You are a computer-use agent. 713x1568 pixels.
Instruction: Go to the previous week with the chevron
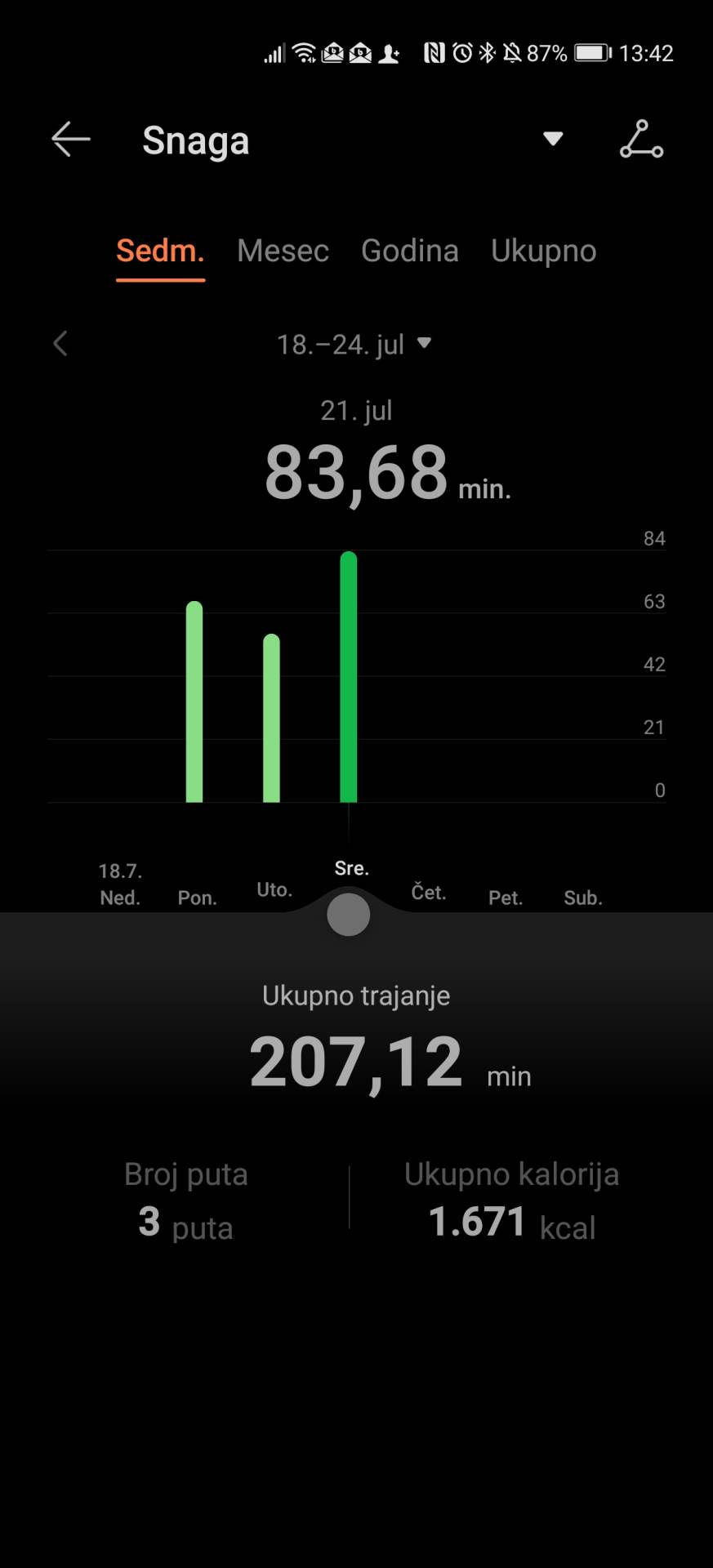60,344
